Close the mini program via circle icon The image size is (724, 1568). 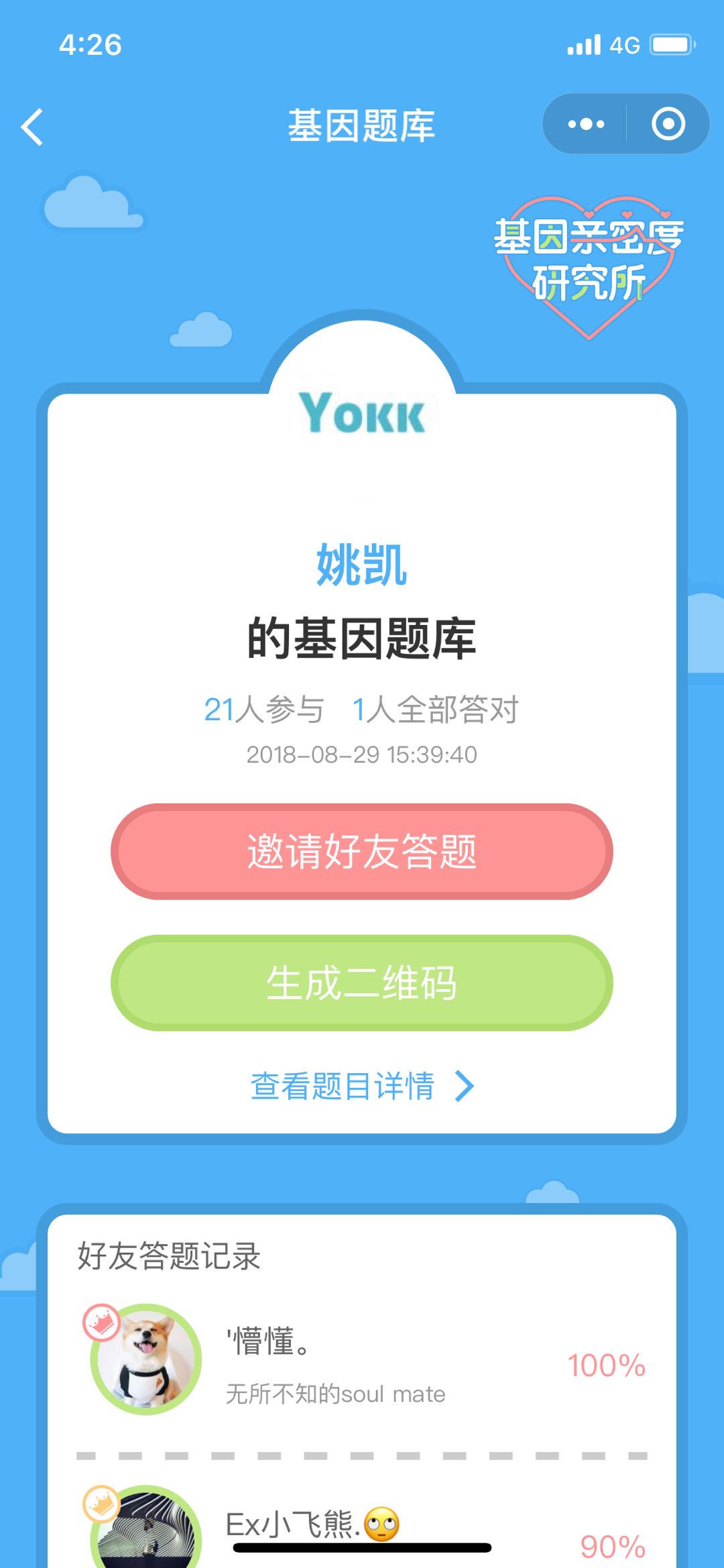click(x=668, y=124)
